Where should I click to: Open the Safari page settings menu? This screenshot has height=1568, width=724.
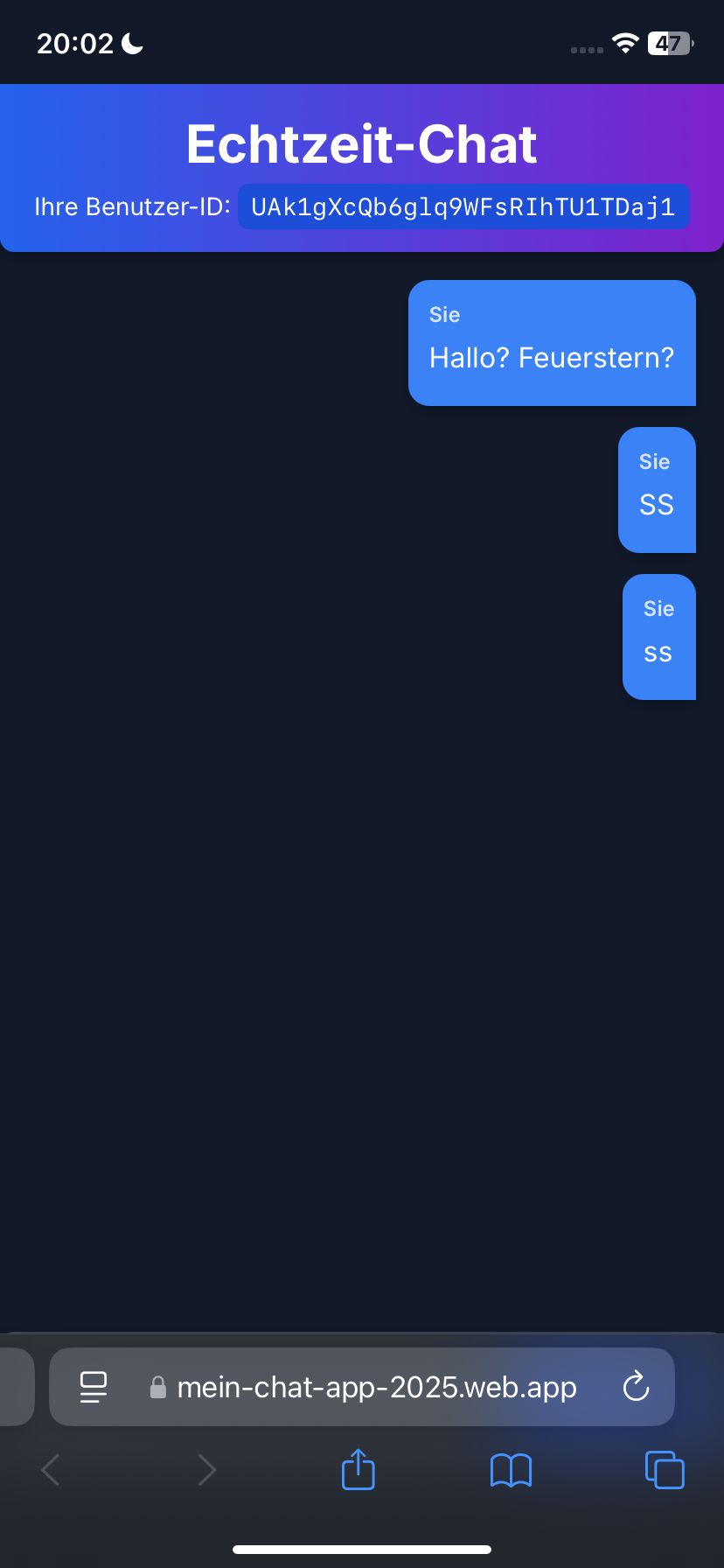pos(94,1387)
